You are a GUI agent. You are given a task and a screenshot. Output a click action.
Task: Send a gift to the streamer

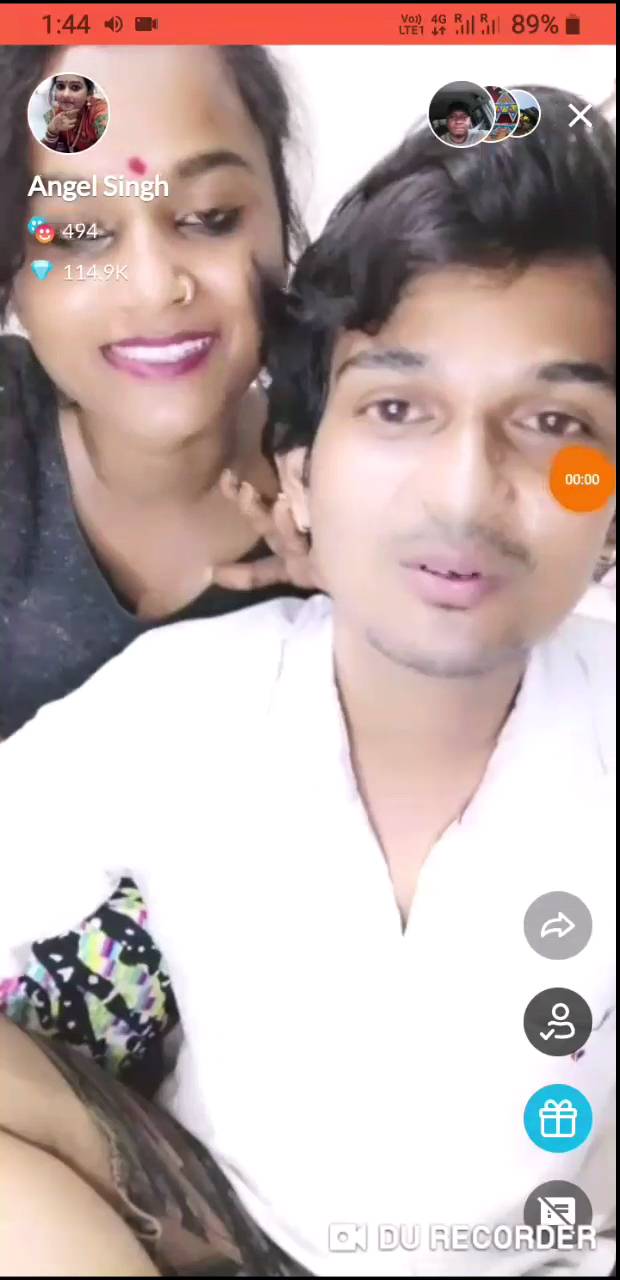[557, 1118]
